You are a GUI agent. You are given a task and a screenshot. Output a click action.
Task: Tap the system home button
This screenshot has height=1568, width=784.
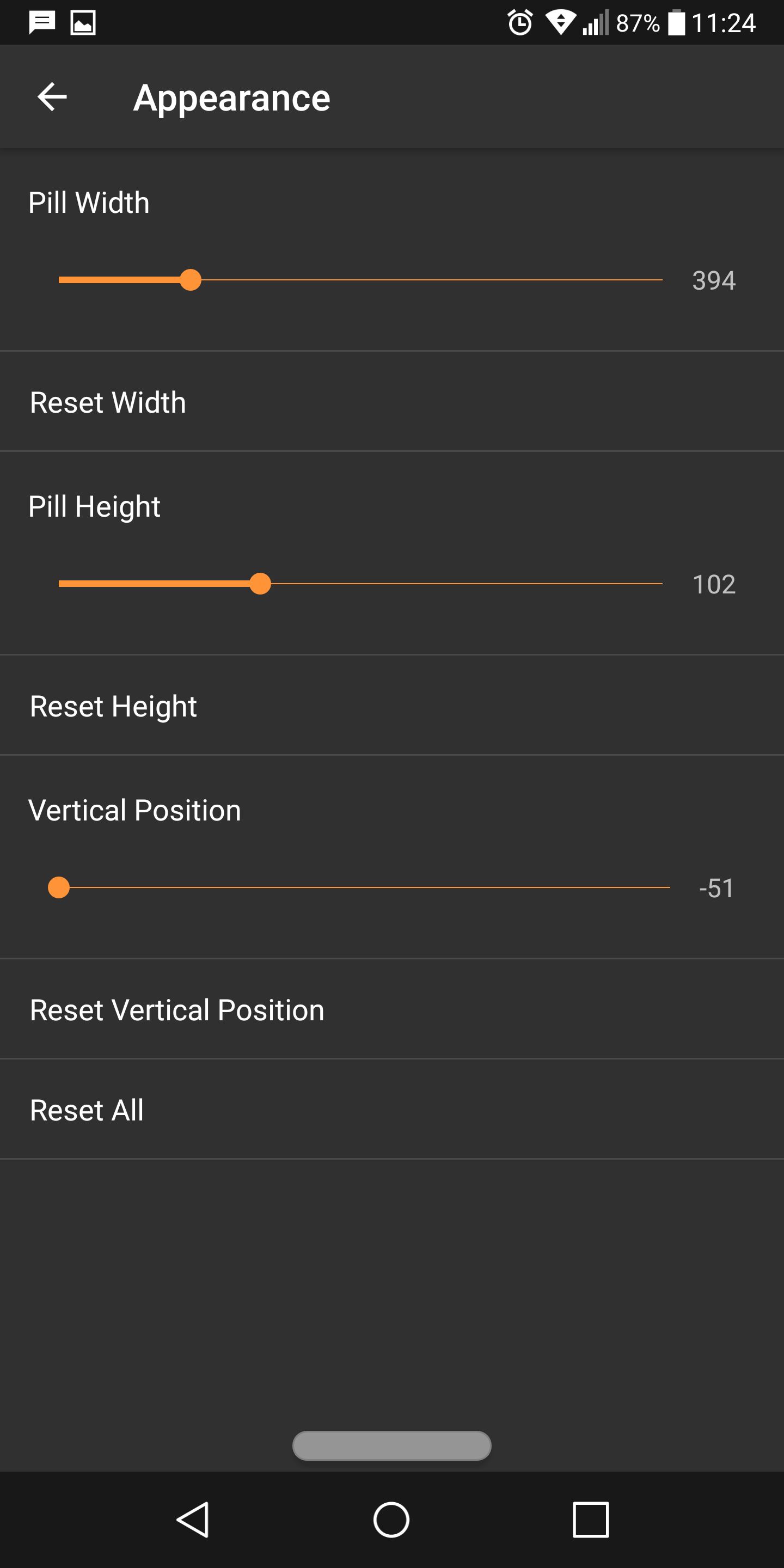click(x=391, y=1520)
